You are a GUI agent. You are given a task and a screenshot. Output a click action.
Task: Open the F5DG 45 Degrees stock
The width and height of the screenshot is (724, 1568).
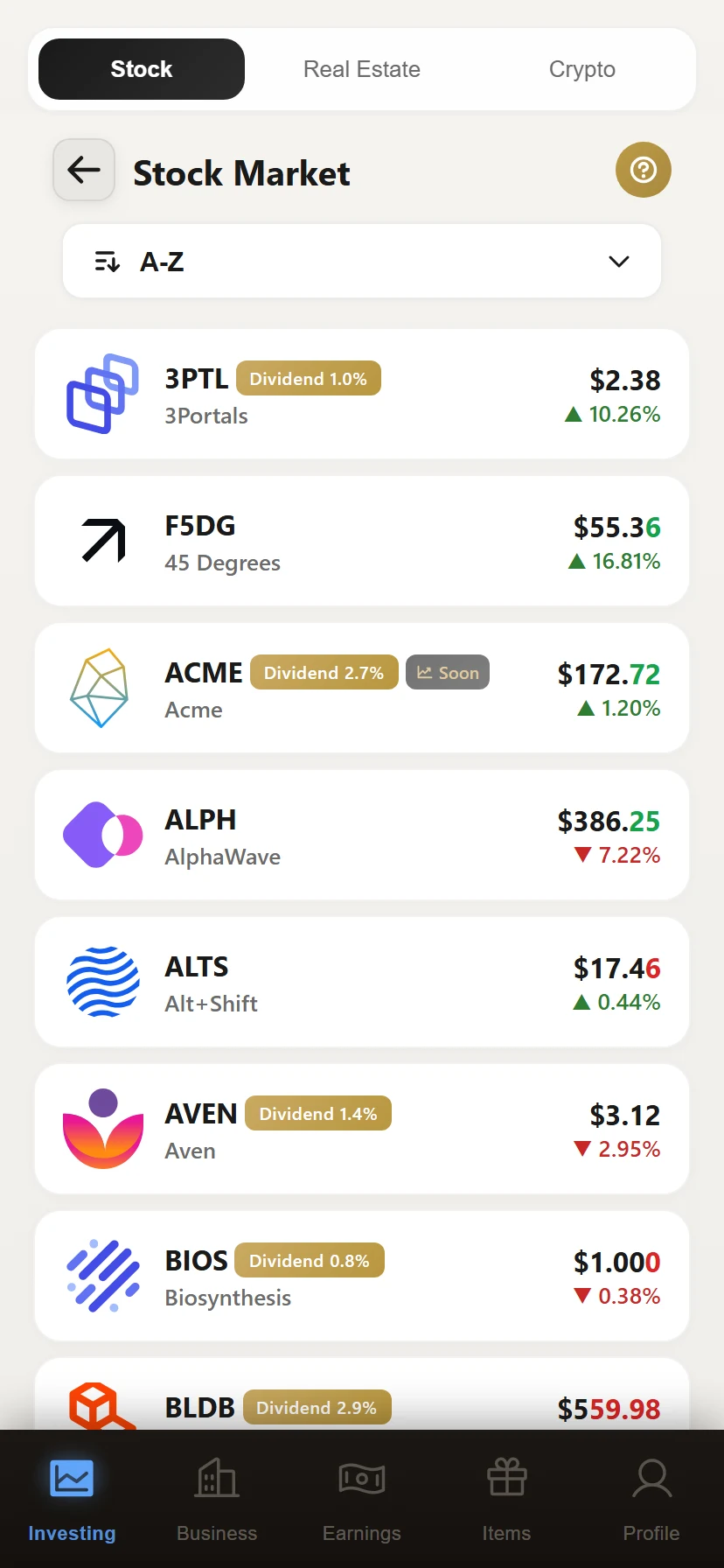pos(362,541)
